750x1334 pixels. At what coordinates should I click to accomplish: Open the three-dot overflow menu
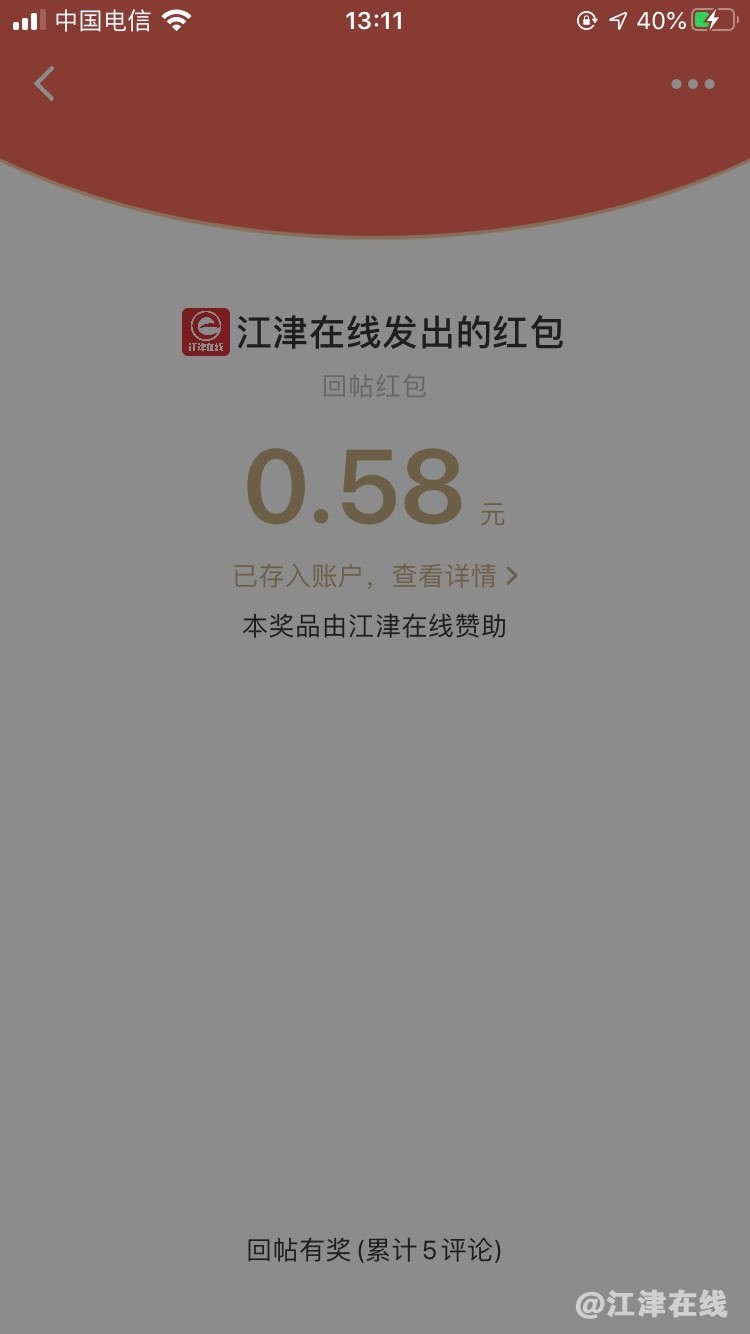[692, 84]
